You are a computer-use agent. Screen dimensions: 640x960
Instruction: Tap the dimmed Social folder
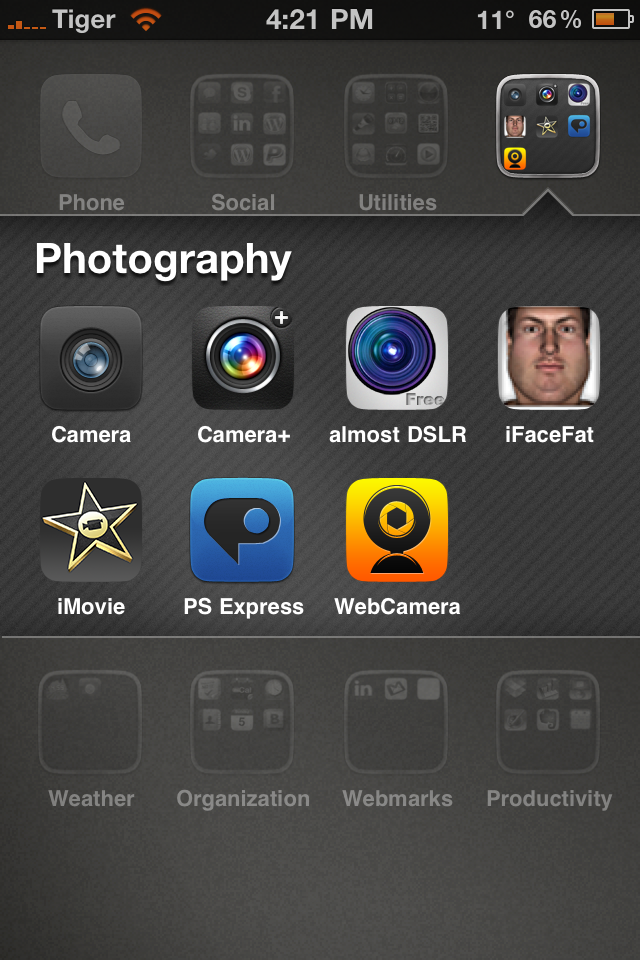pyautogui.click(x=243, y=126)
